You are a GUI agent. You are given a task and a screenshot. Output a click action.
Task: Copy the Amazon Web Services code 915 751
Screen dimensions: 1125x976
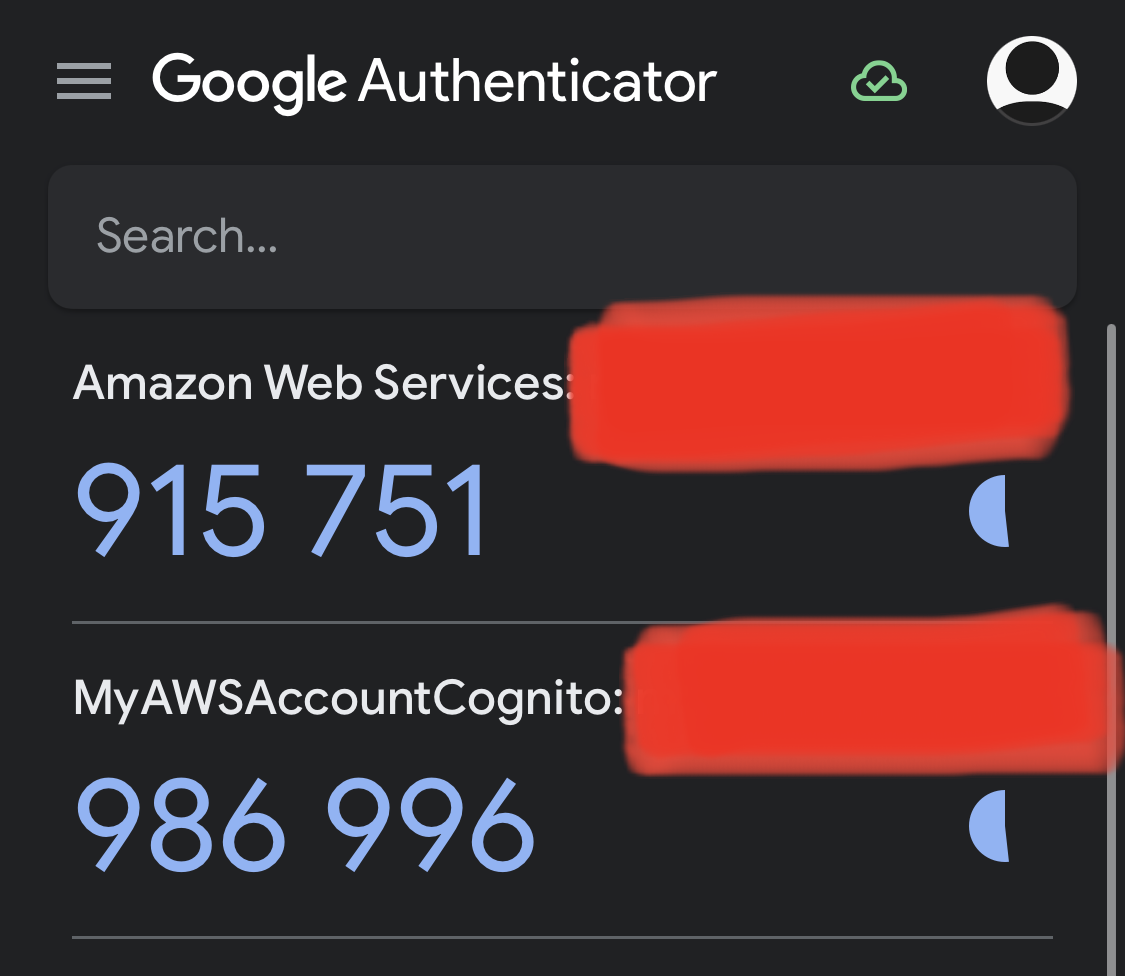click(x=283, y=513)
